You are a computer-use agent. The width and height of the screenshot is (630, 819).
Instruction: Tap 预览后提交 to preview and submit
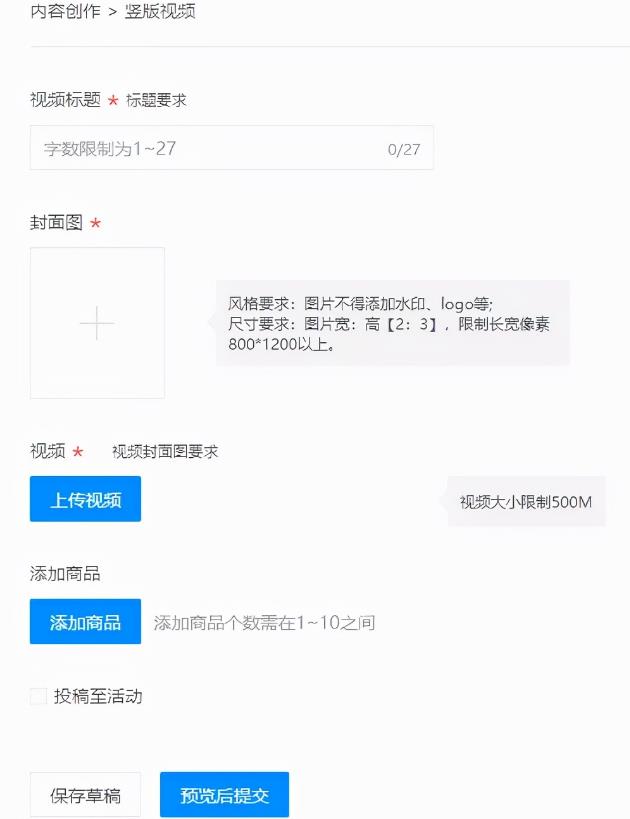[x=224, y=795]
